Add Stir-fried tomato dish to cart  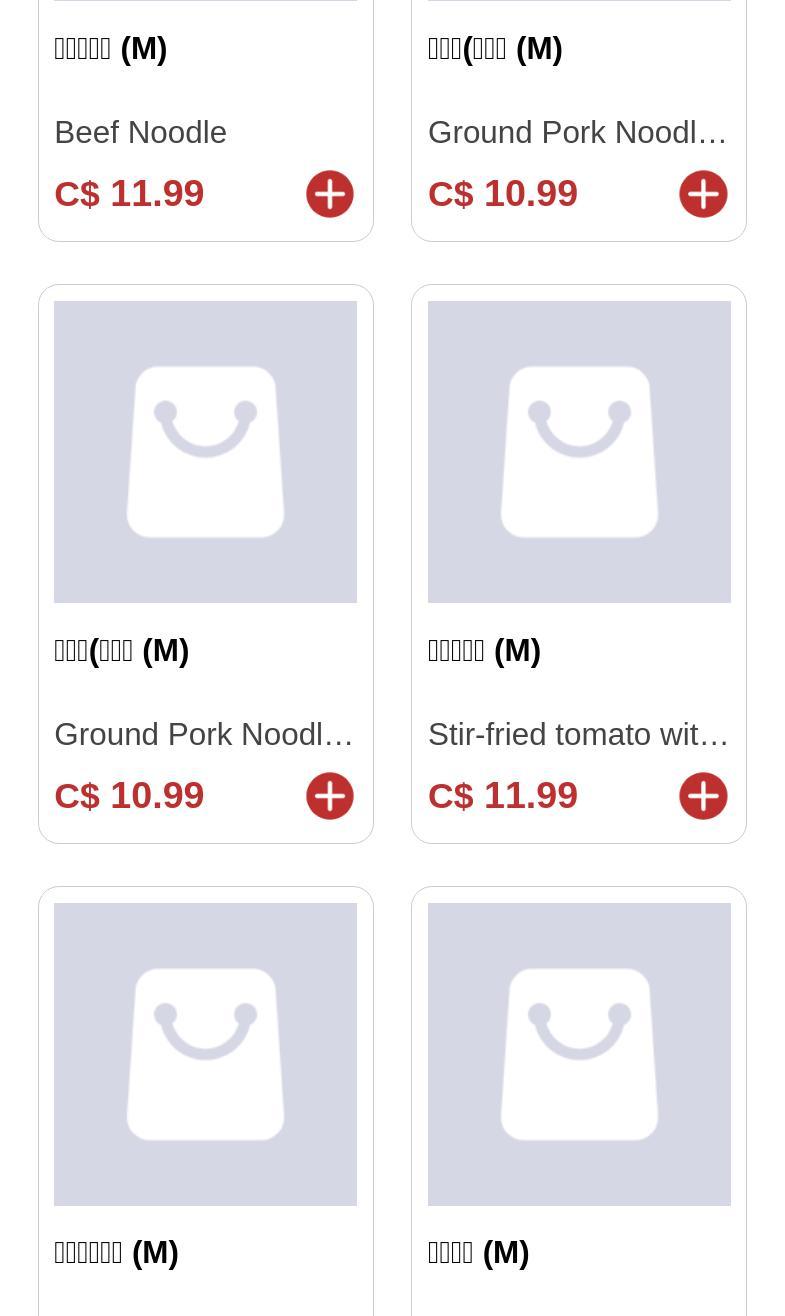[x=703, y=796]
